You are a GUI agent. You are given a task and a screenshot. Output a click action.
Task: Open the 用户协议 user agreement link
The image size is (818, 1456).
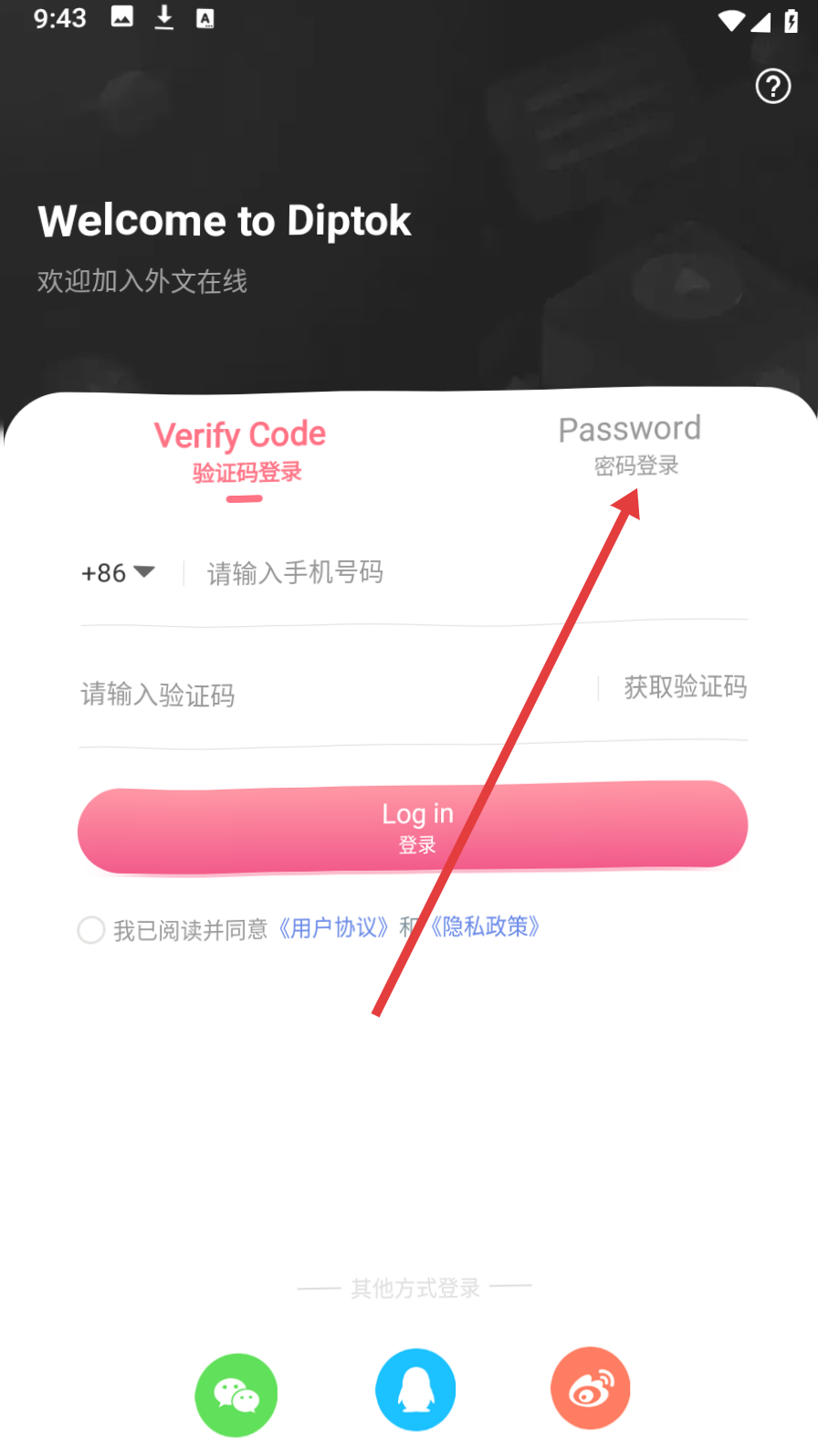tap(334, 928)
